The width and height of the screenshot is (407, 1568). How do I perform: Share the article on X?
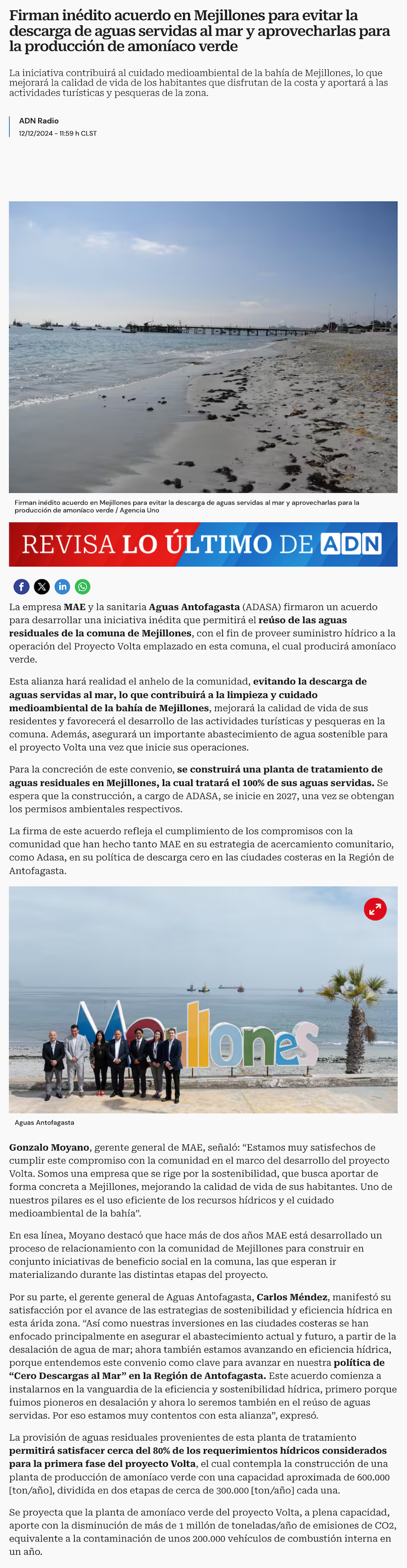click(42, 587)
